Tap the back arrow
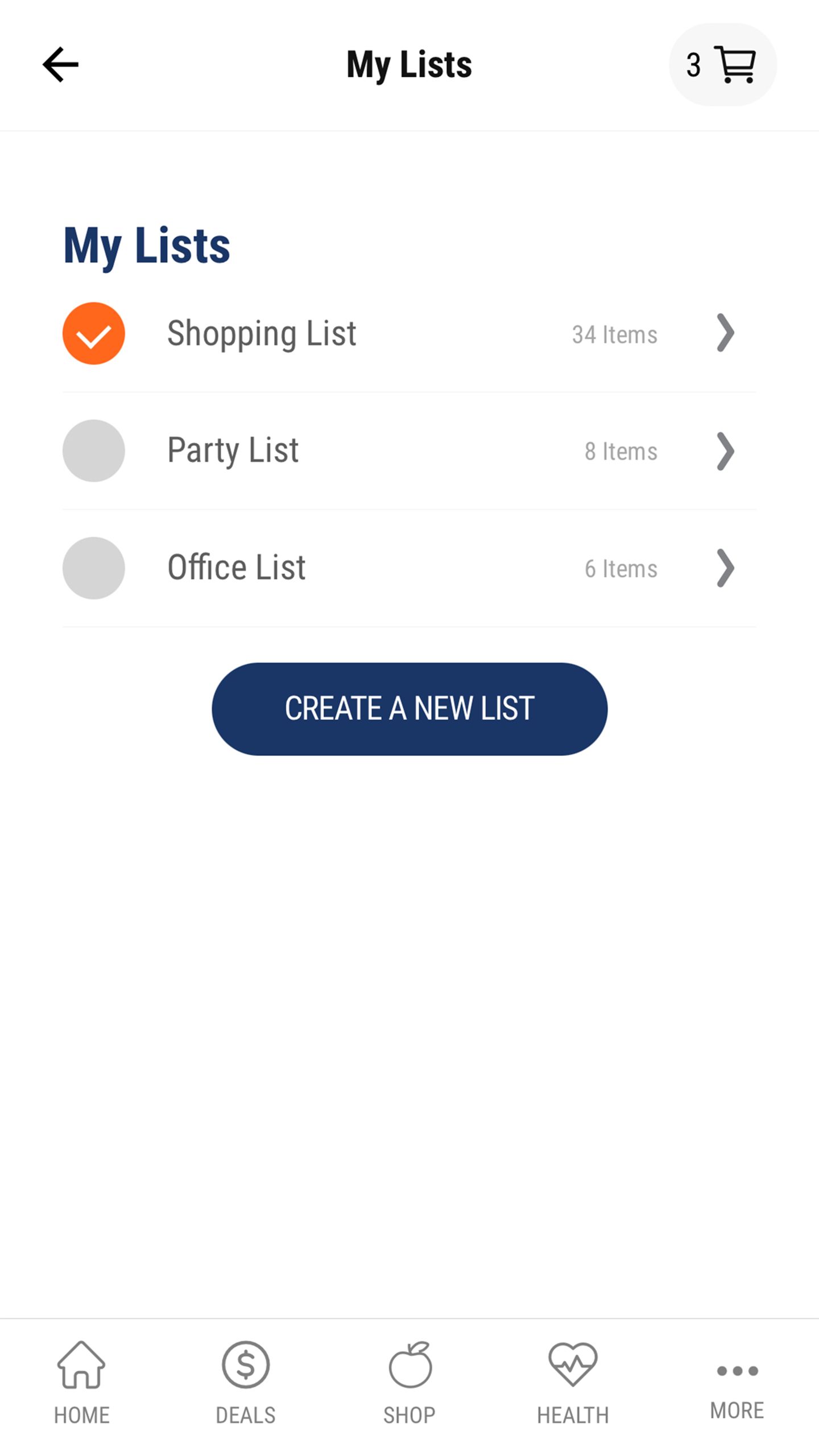This screenshot has width=819, height=1456. 61,64
